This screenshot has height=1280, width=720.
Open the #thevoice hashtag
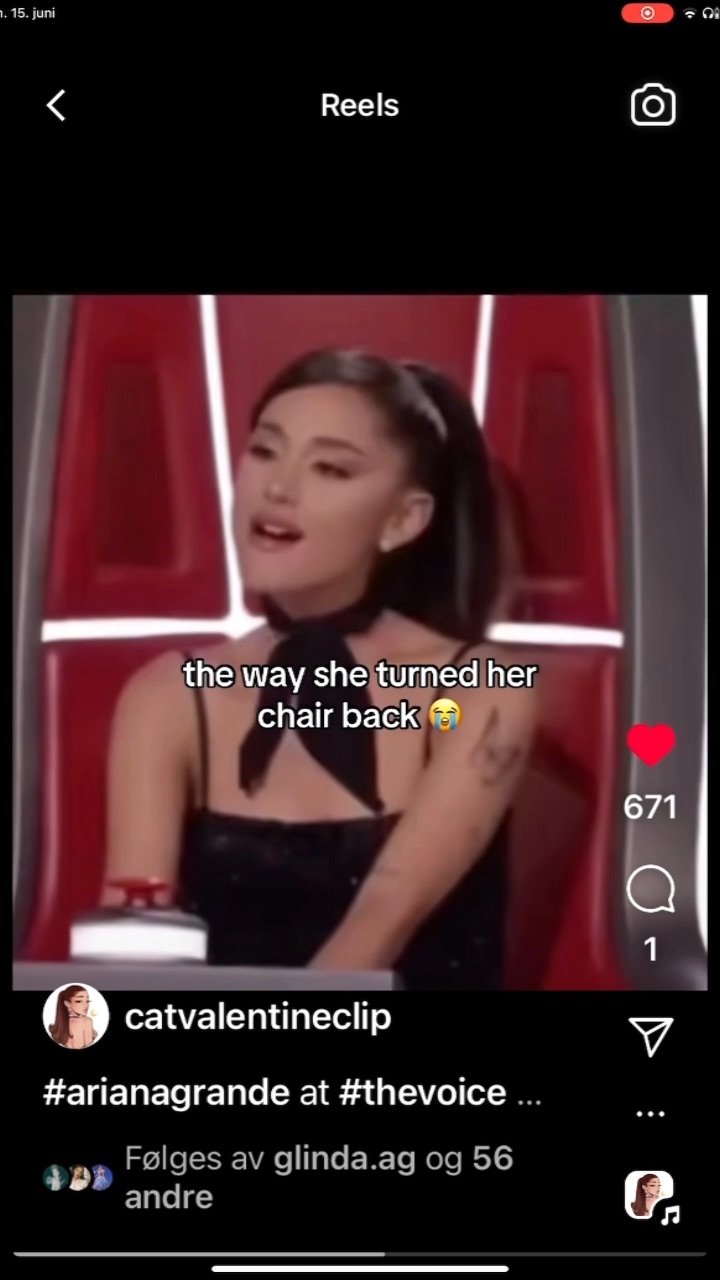pos(422,1092)
